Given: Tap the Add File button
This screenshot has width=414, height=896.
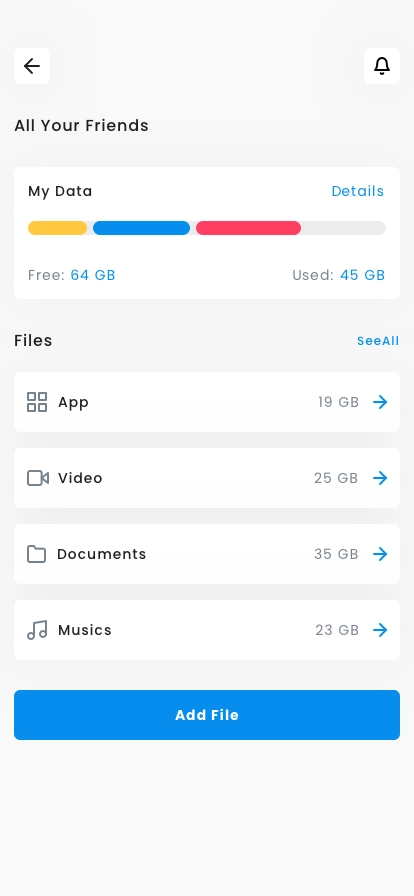Looking at the screenshot, I should 207,715.
